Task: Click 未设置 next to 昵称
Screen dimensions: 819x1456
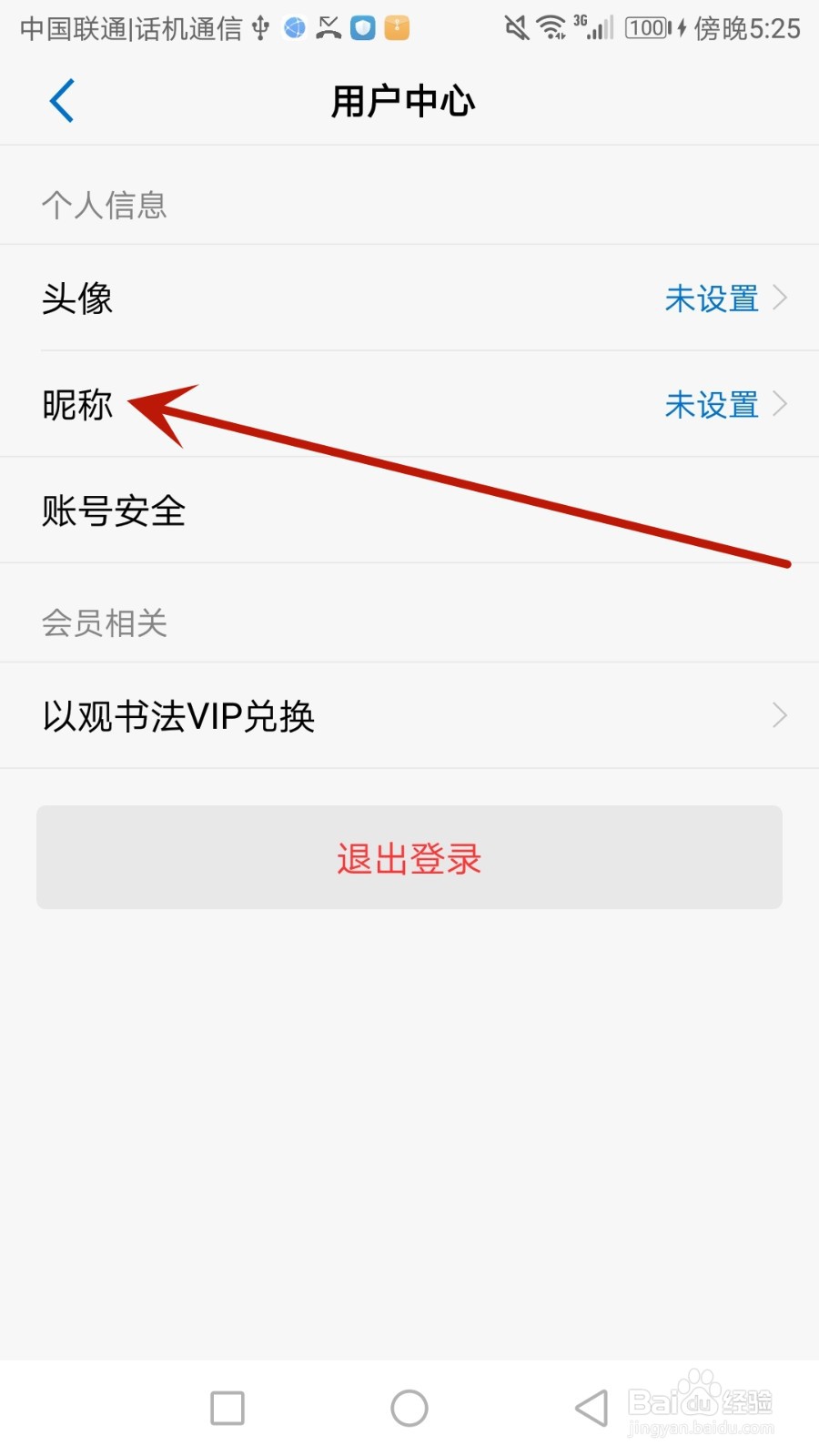Action: point(713,405)
